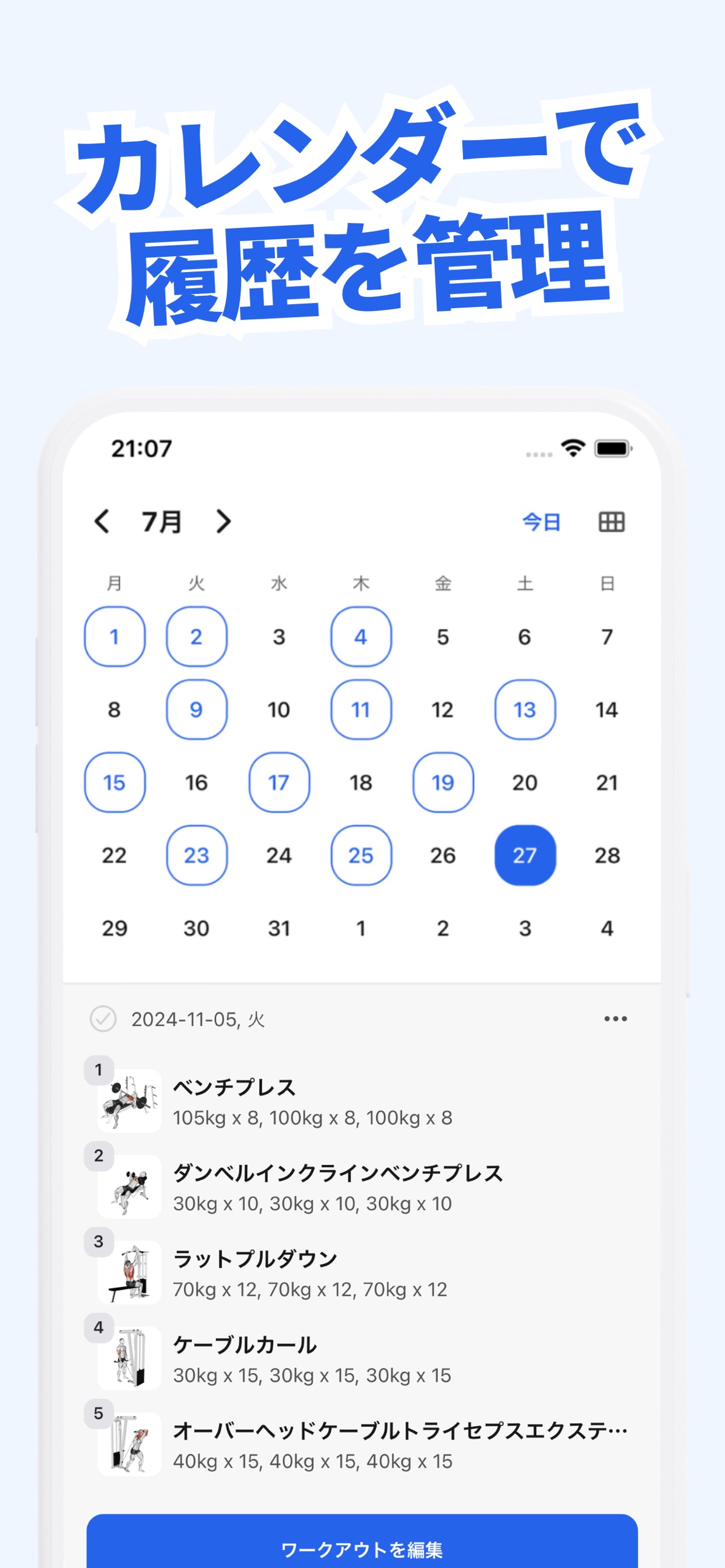Tap the 日 weekday column header
The width and height of the screenshot is (725, 1568).
click(x=607, y=582)
